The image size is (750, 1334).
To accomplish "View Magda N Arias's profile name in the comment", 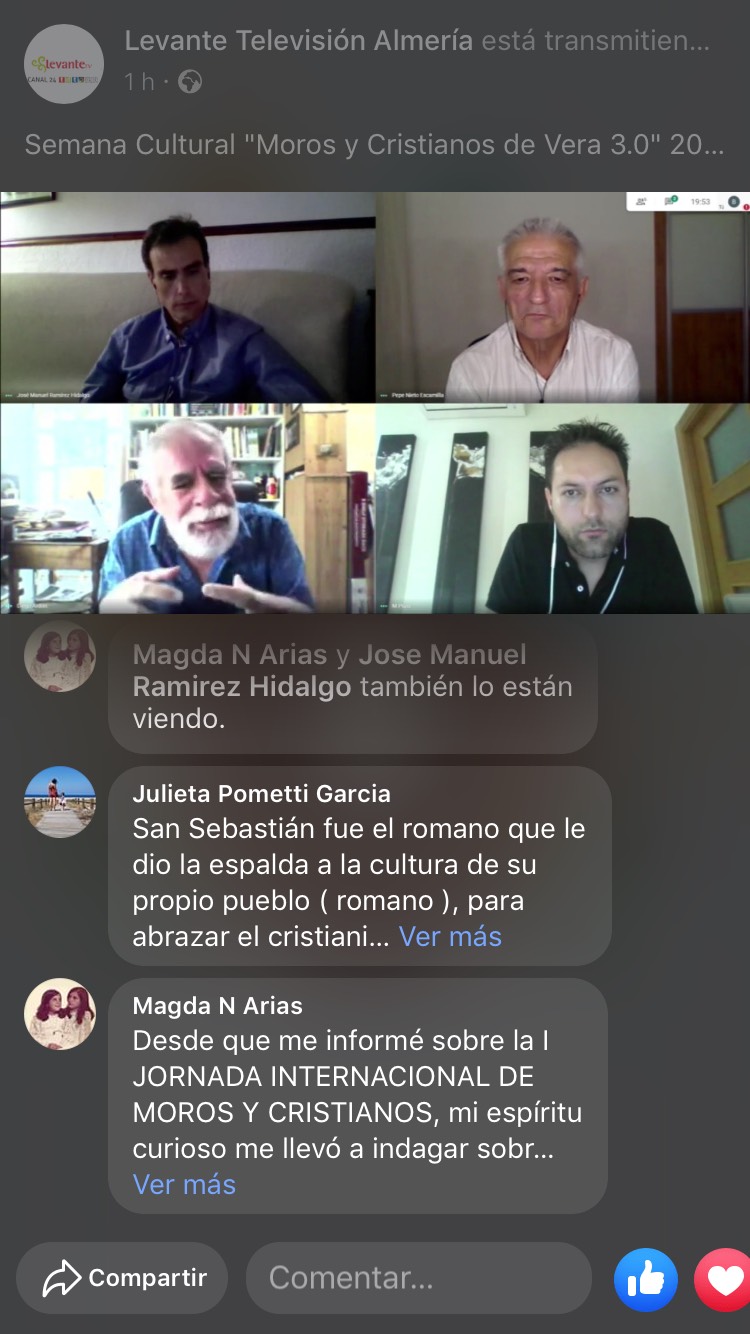I will tap(217, 1006).
